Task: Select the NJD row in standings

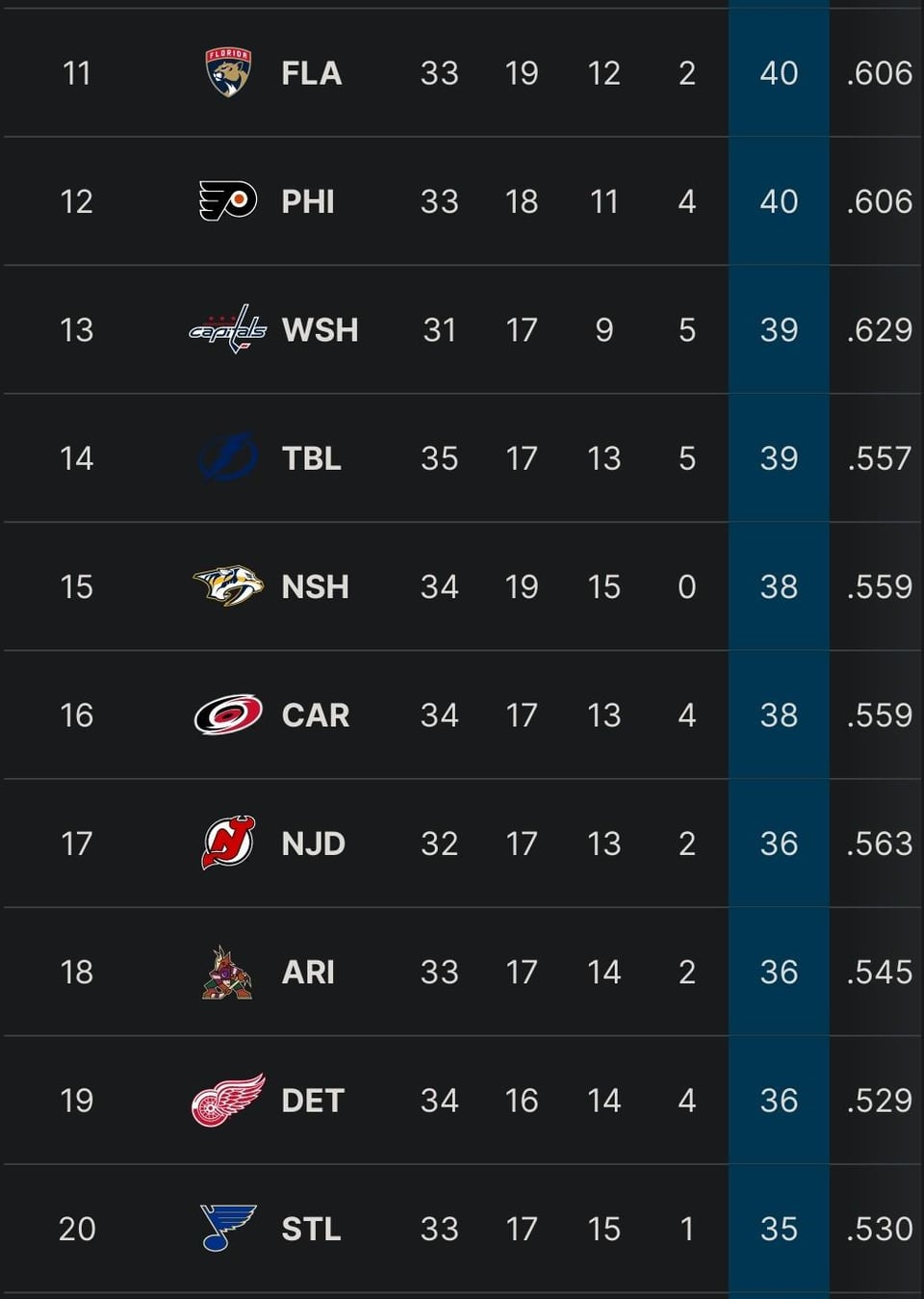Action: click(313, 844)
